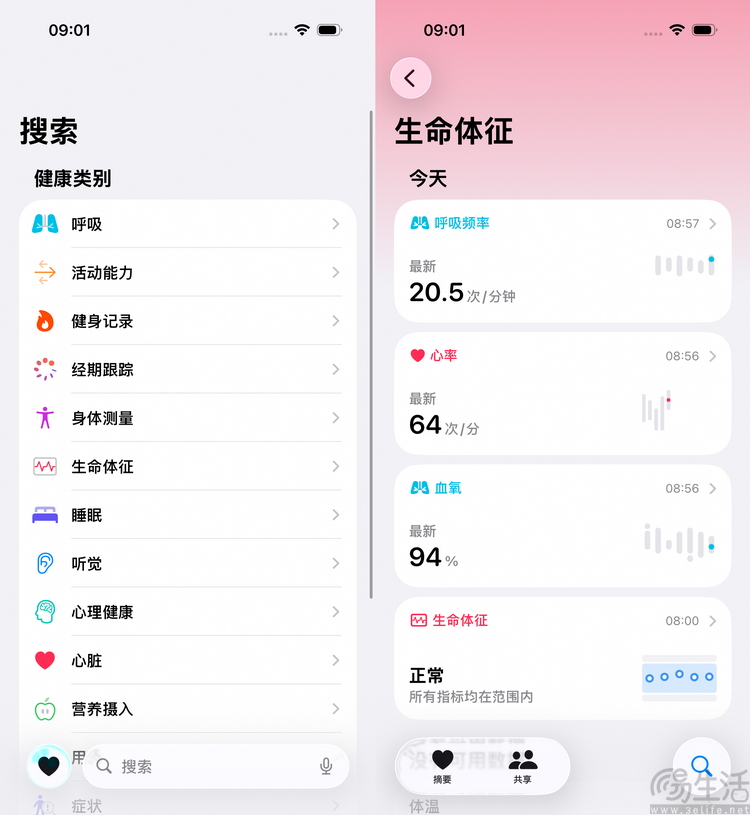Switch to the 摘要 tab
The image size is (750, 815).
point(442,766)
